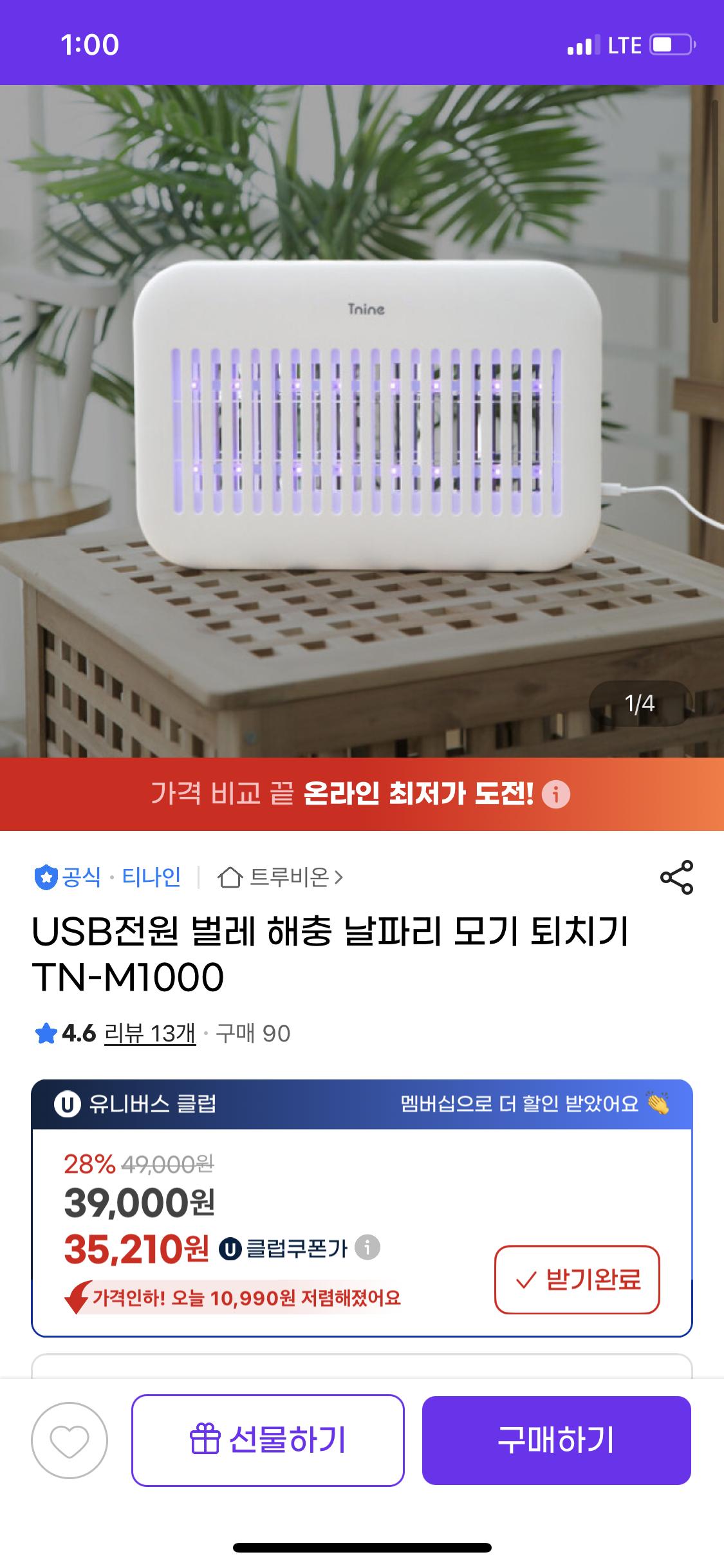This screenshot has height=1568, width=724.
Task: Tap the 받기완료 coupon button
Action: pos(577,1280)
